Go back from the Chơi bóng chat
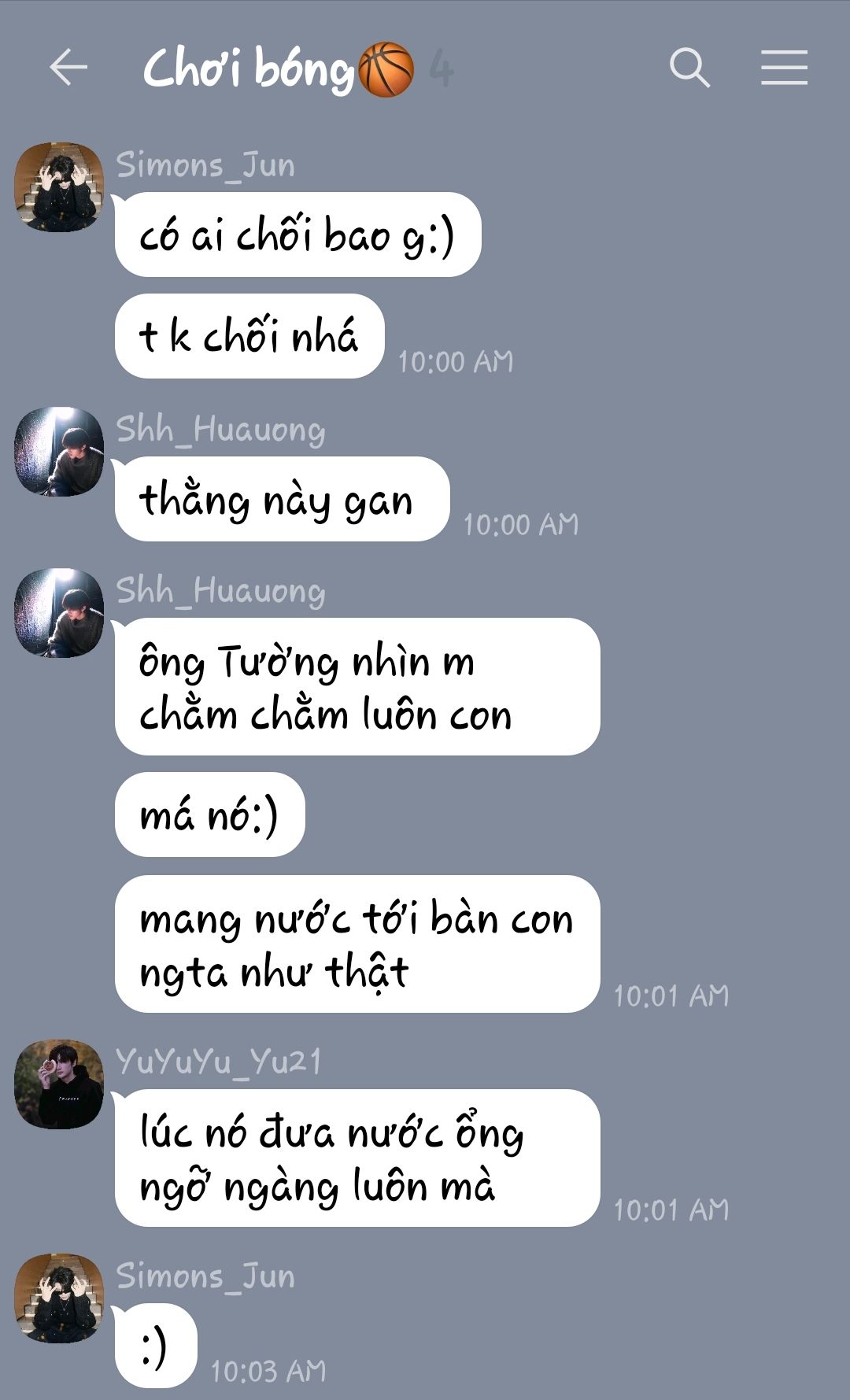The height and width of the screenshot is (1400, 850). point(68,67)
